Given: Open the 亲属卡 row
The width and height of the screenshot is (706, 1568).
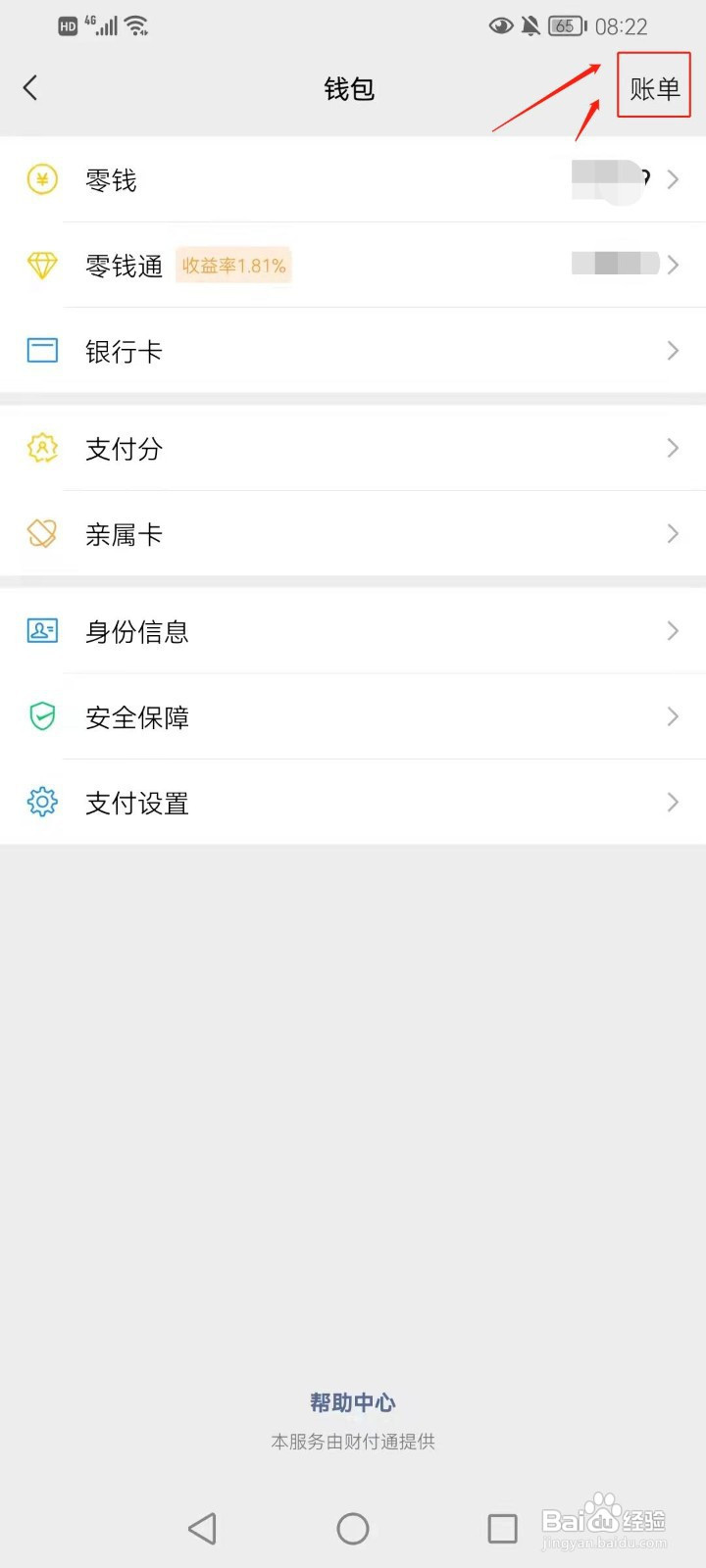Looking at the screenshot, I should click(353, 534).
